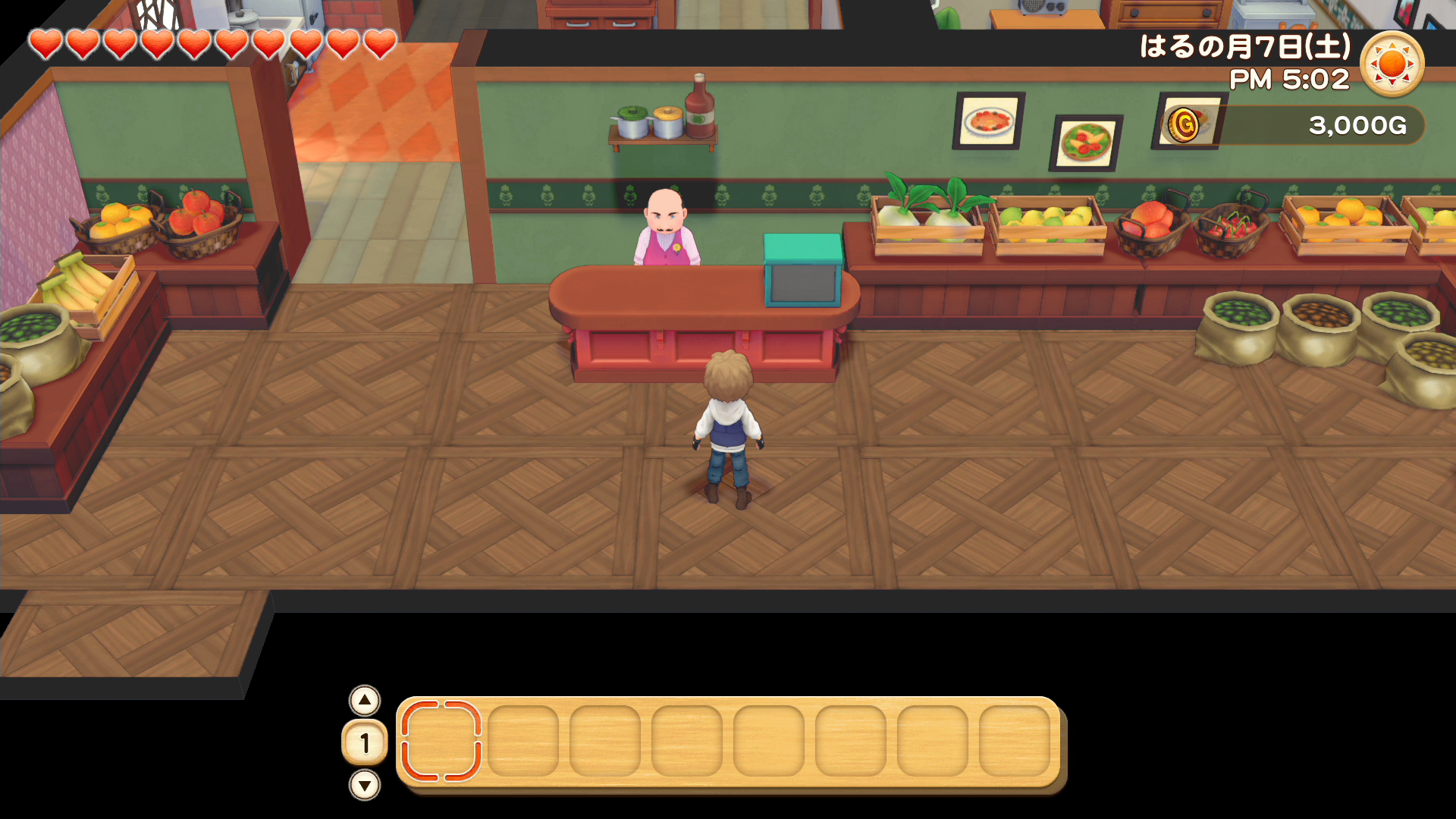Select the last empty item slot
The height and width of the screenshot is (819, 1456).
[1014, 741]
